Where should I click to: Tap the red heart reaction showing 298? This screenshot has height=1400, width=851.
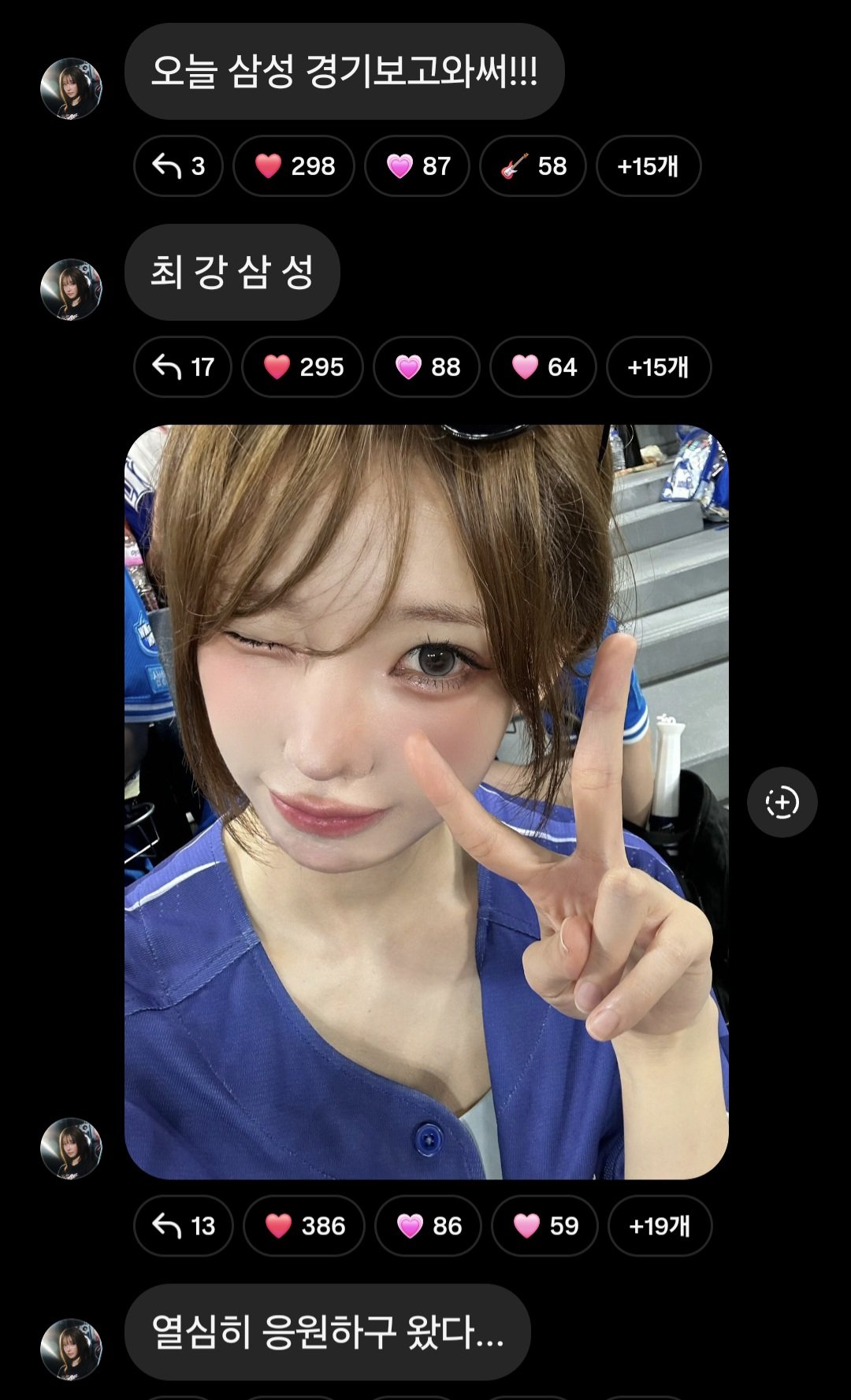click(x=294, y=166)
